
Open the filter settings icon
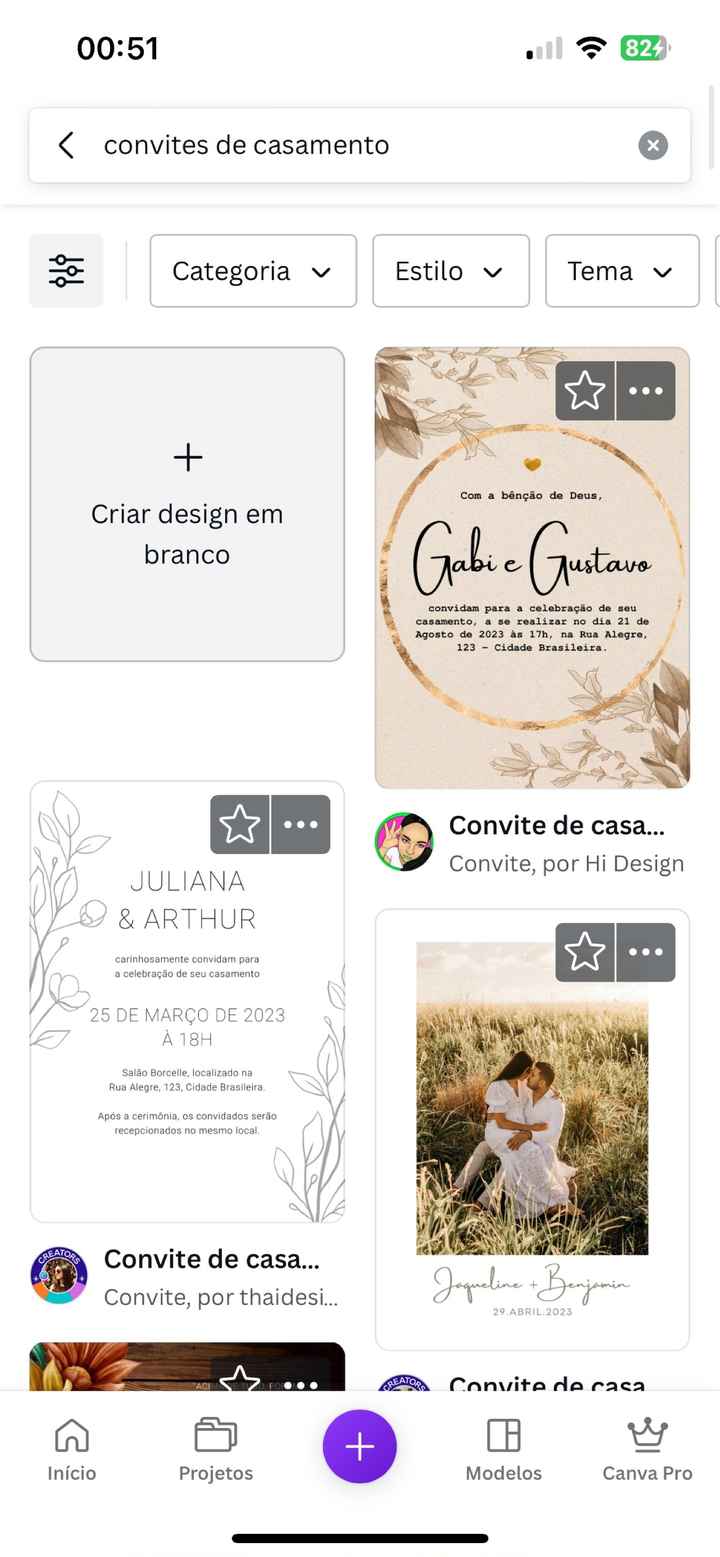66,271
